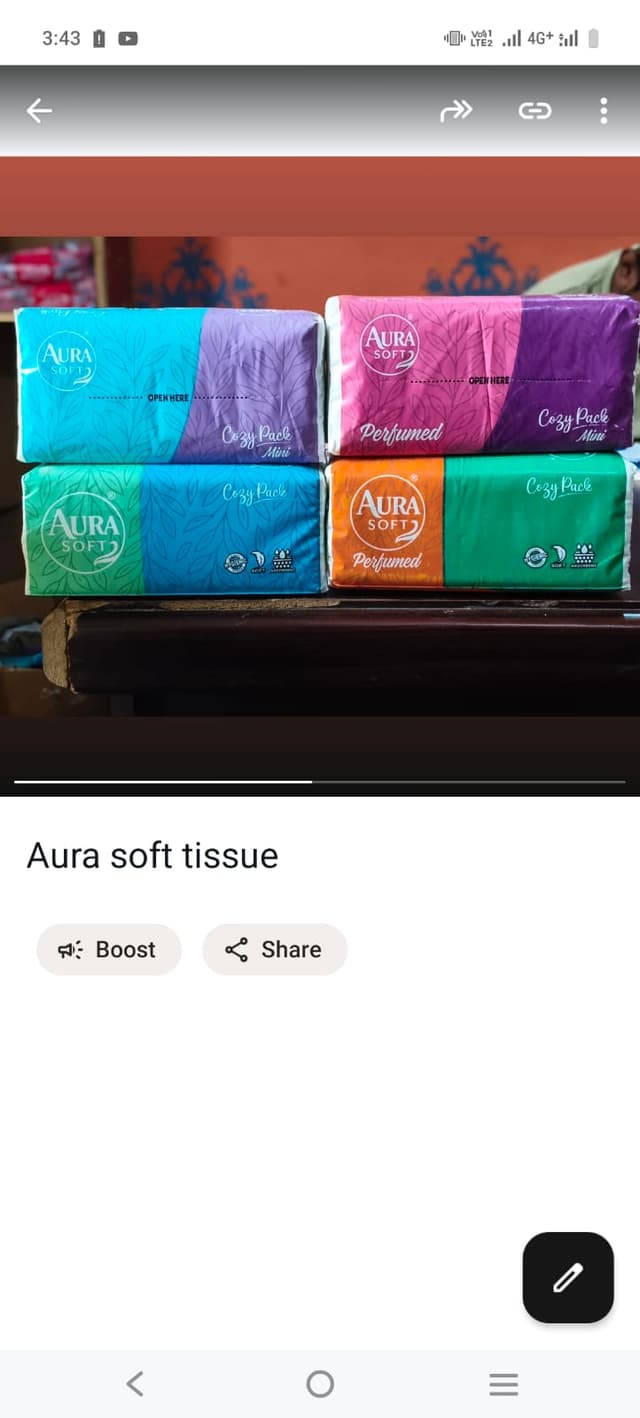This screenshot has width=640, height=1418.
Task: Tap the pencil edit floating button
Action: (568, 1277)
